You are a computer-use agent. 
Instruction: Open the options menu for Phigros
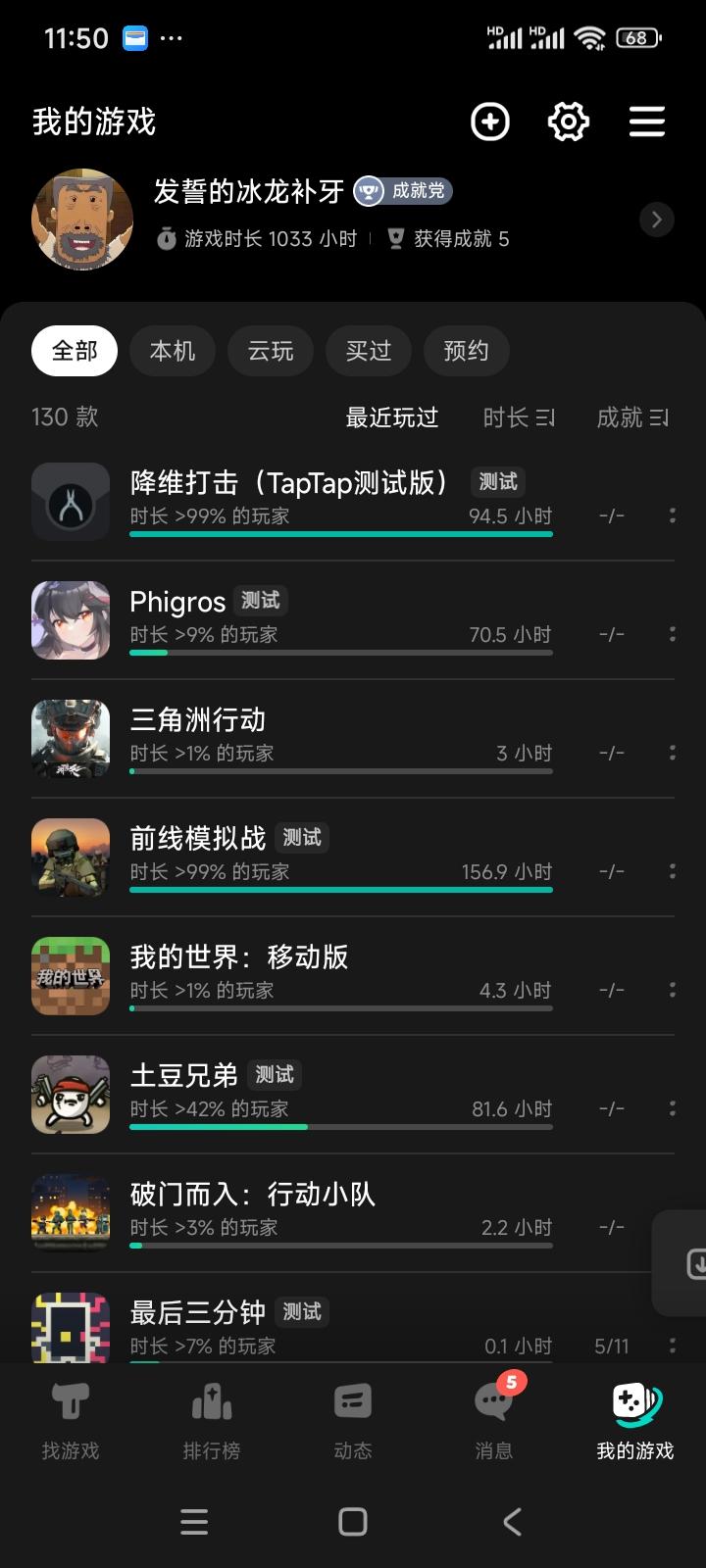673,634
